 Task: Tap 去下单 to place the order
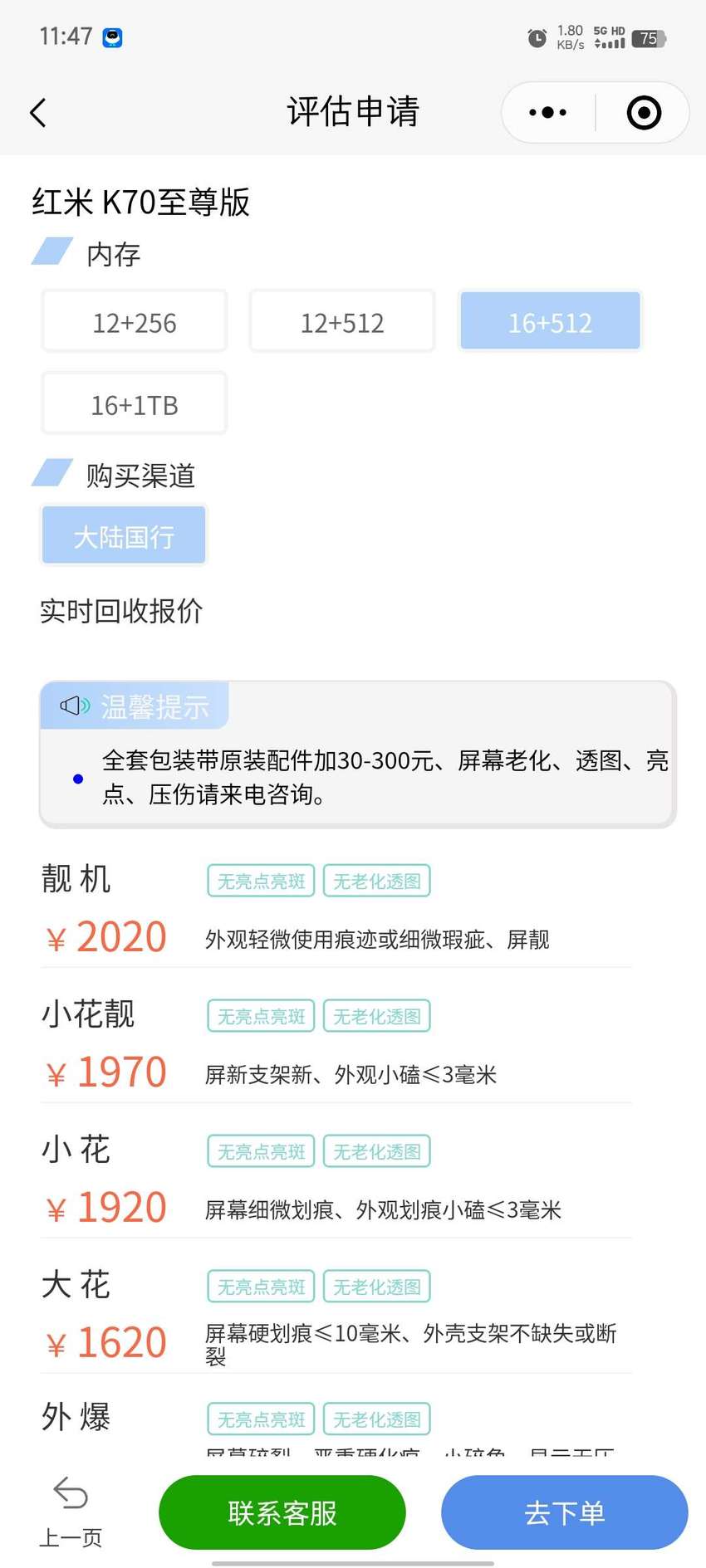565,1512
